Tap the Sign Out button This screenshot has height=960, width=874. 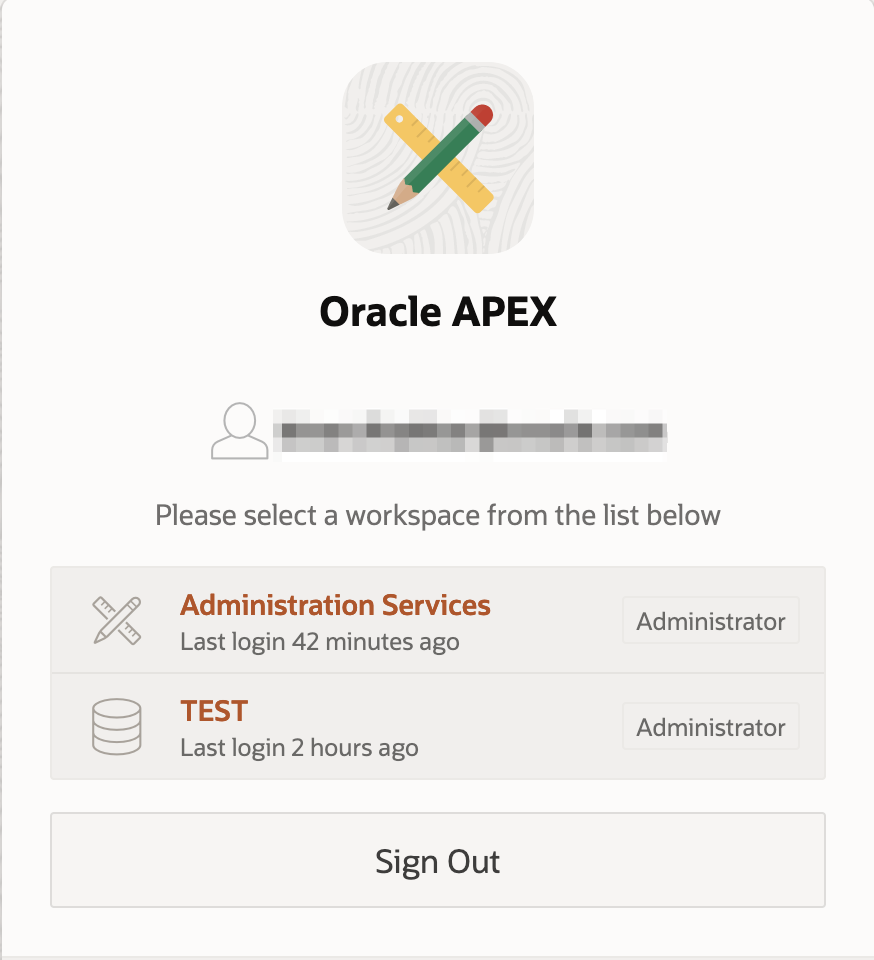437,861
